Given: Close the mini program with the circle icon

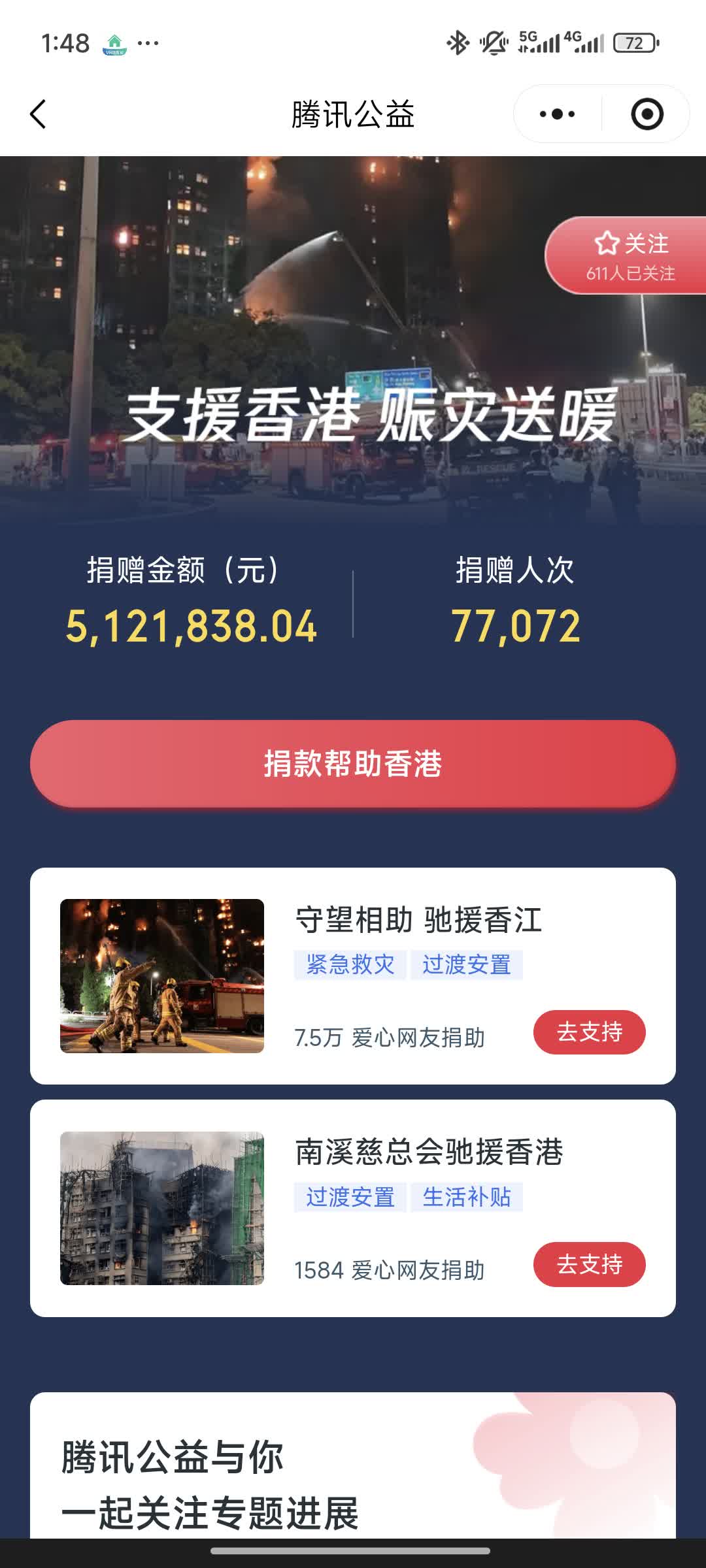Looking at the screenshot, I should [647, 114].
